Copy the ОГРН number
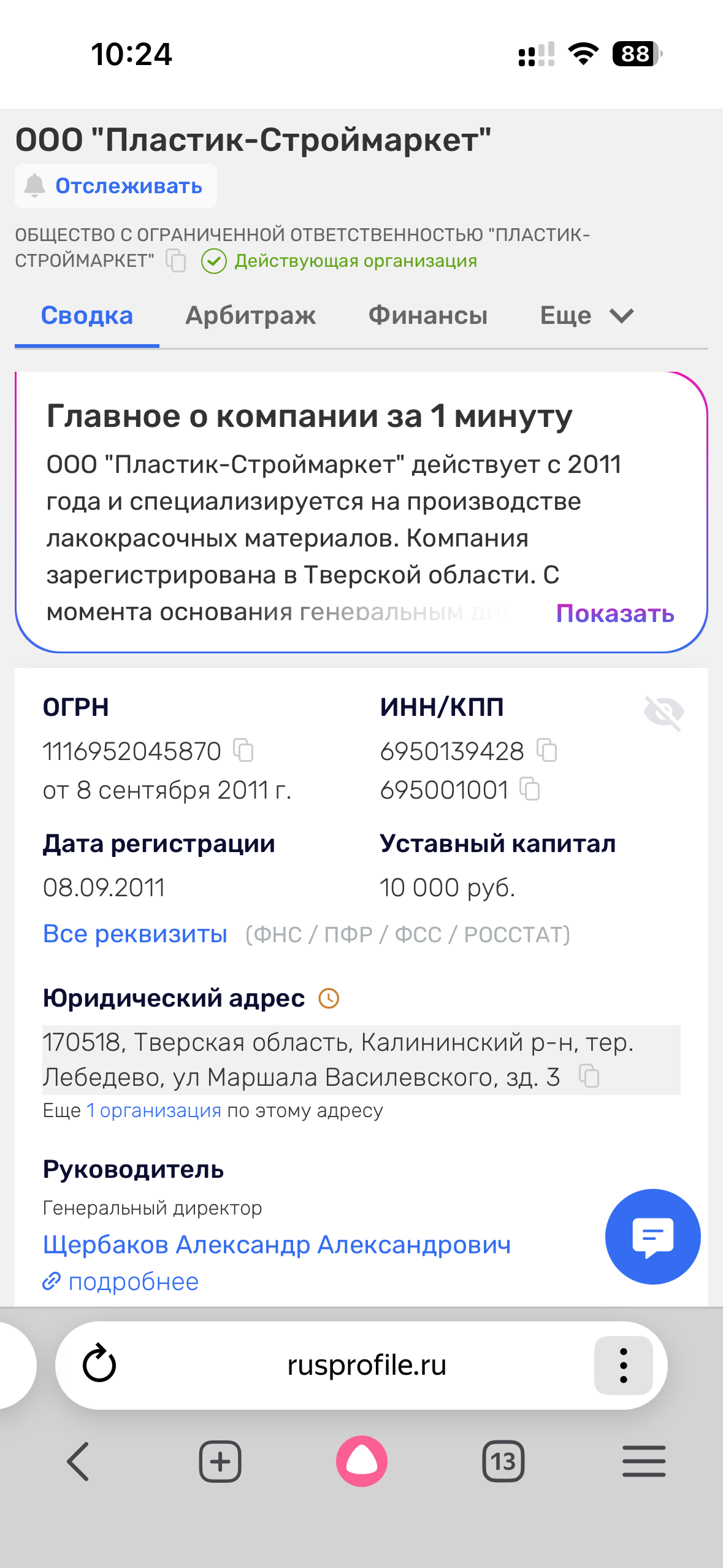Screen dimensions: 723x1568 point(243,750)
